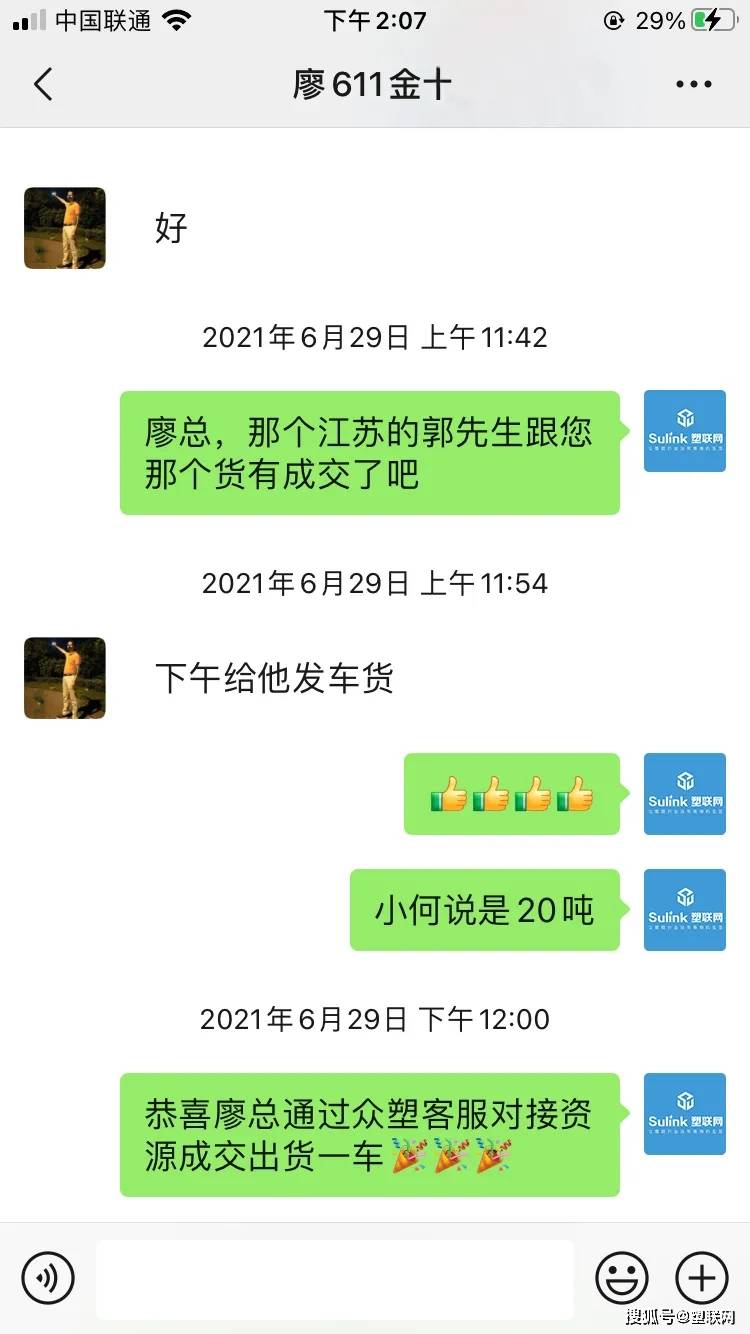Select the thumbs-up emoji message
Viewport: 750px width, 1334px height.
click(x=512, y=793)
